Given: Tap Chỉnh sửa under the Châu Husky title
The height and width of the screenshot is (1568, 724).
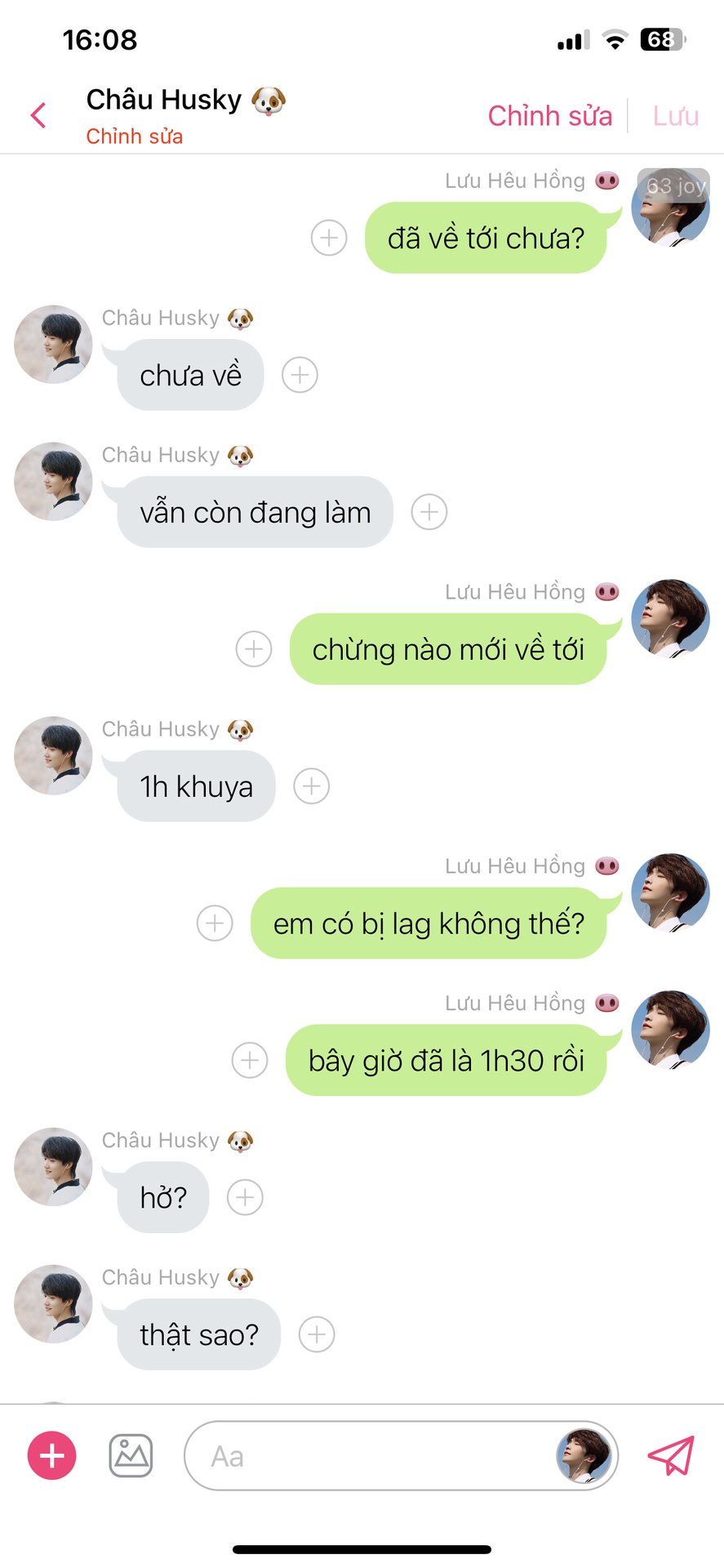Looking at the screenshot, I should [135, 136].
